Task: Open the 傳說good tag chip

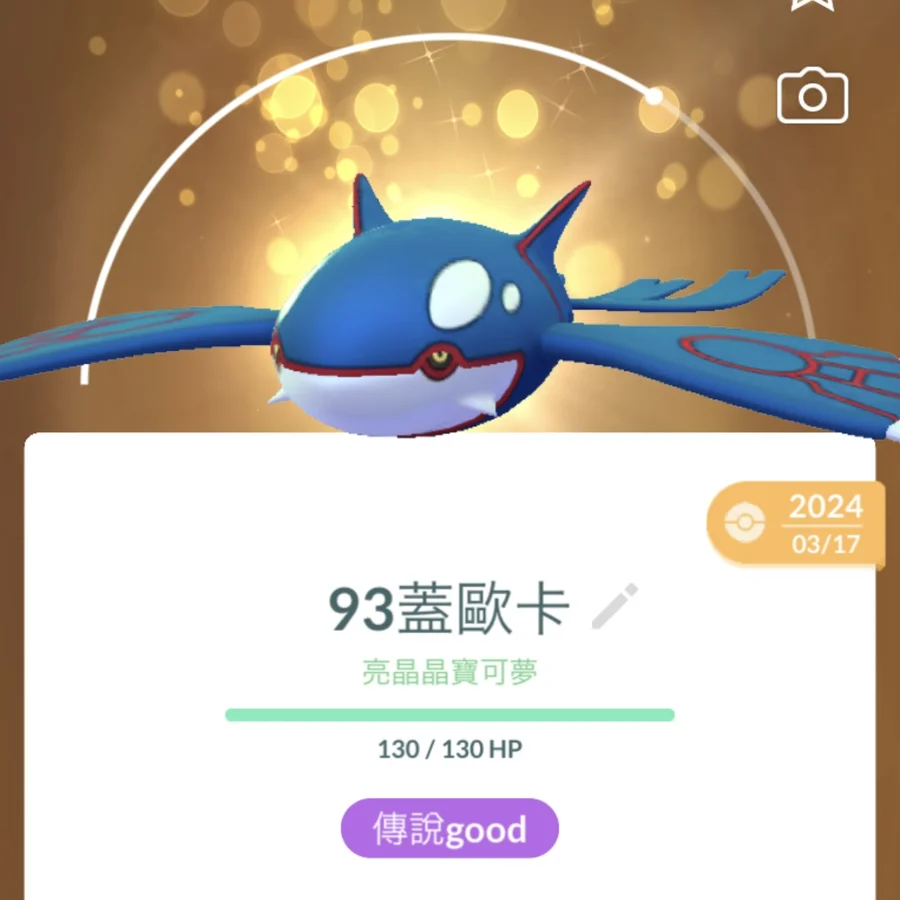Action: (x=450, y=828)
